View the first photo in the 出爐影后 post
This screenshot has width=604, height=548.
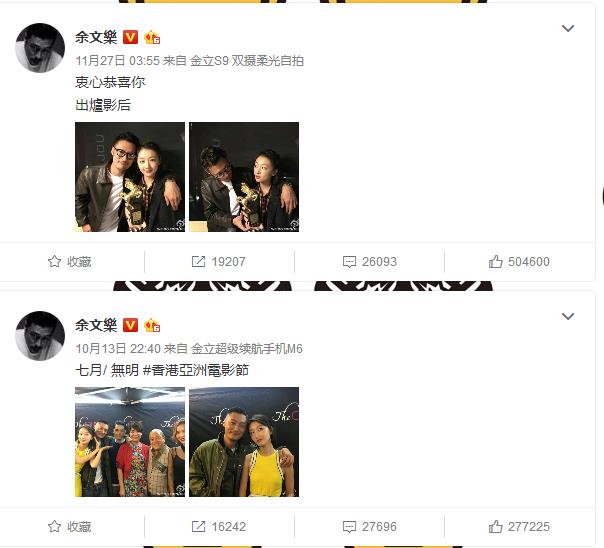point(129,177)
